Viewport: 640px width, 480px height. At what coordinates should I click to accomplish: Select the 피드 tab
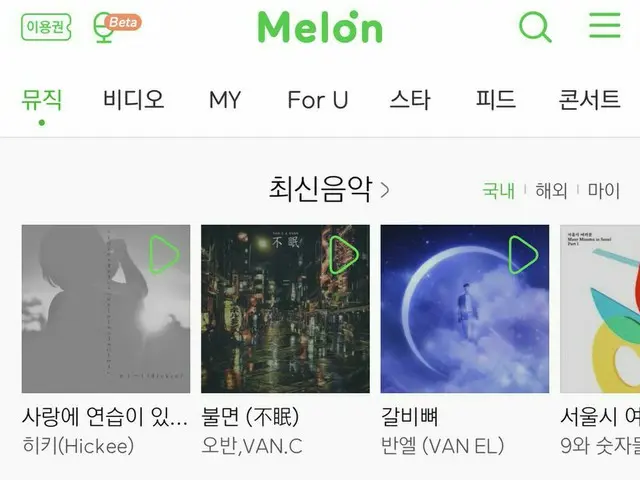pyautogui.click(x=496, y=100)
